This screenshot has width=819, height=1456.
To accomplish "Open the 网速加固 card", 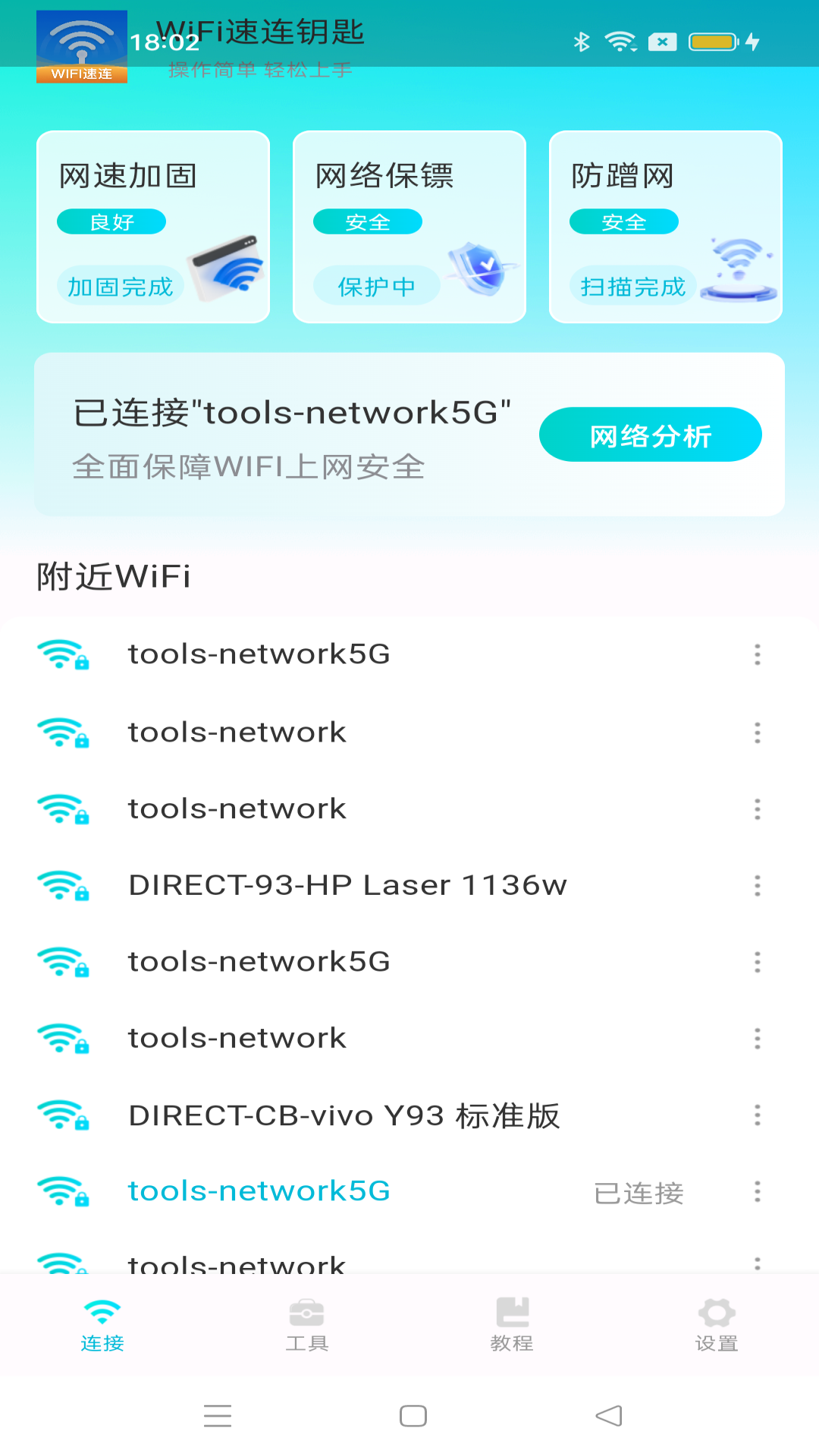I will [153, 227].
